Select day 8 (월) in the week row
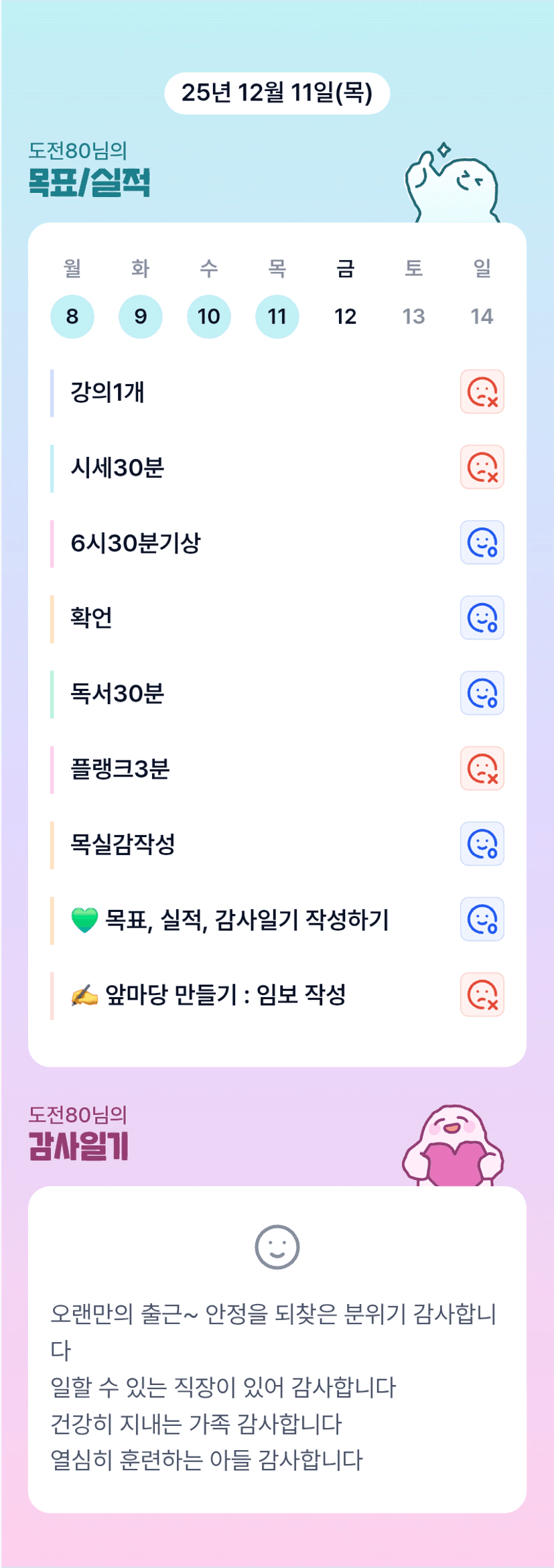The height and width of the screenshot is (1568, 554). point(72,316)
